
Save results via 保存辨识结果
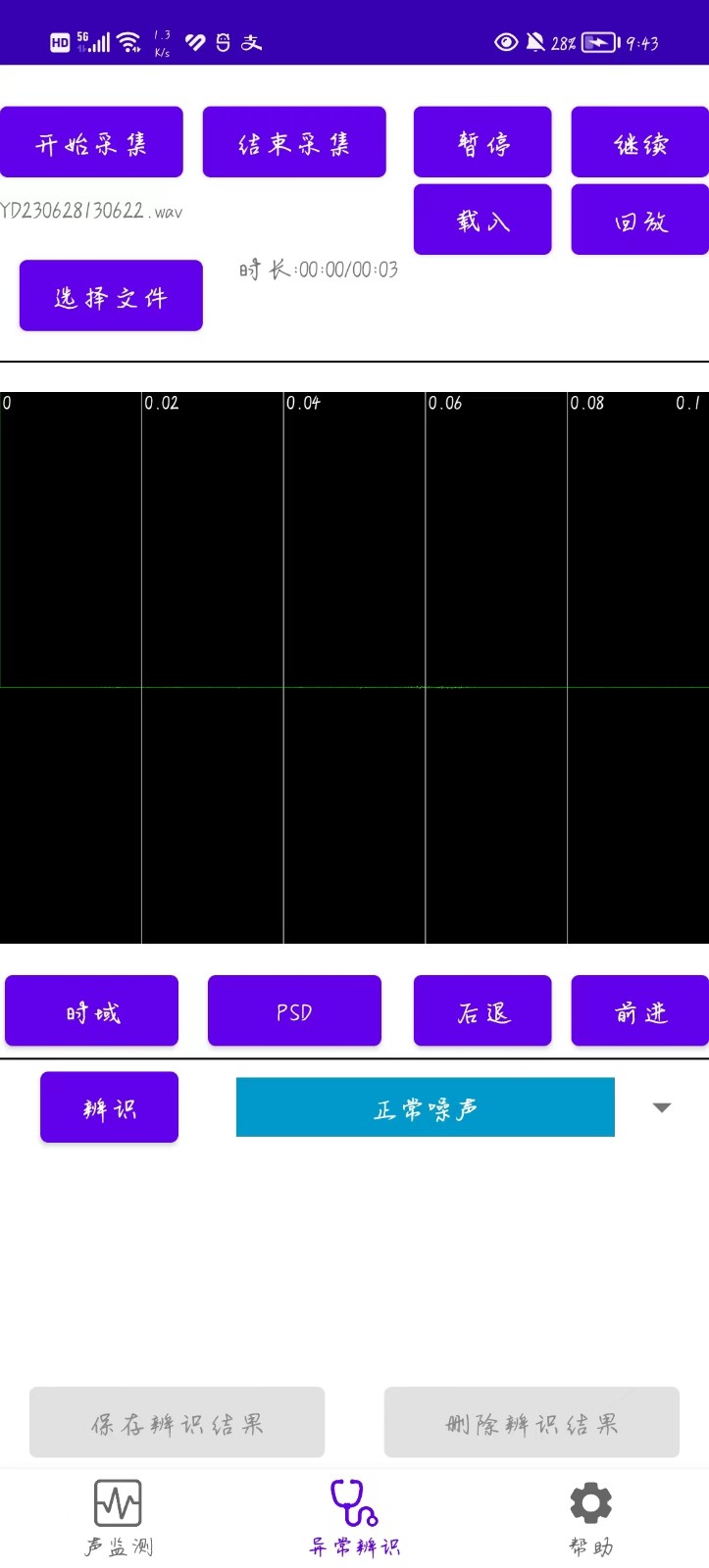pos(177,1422)
